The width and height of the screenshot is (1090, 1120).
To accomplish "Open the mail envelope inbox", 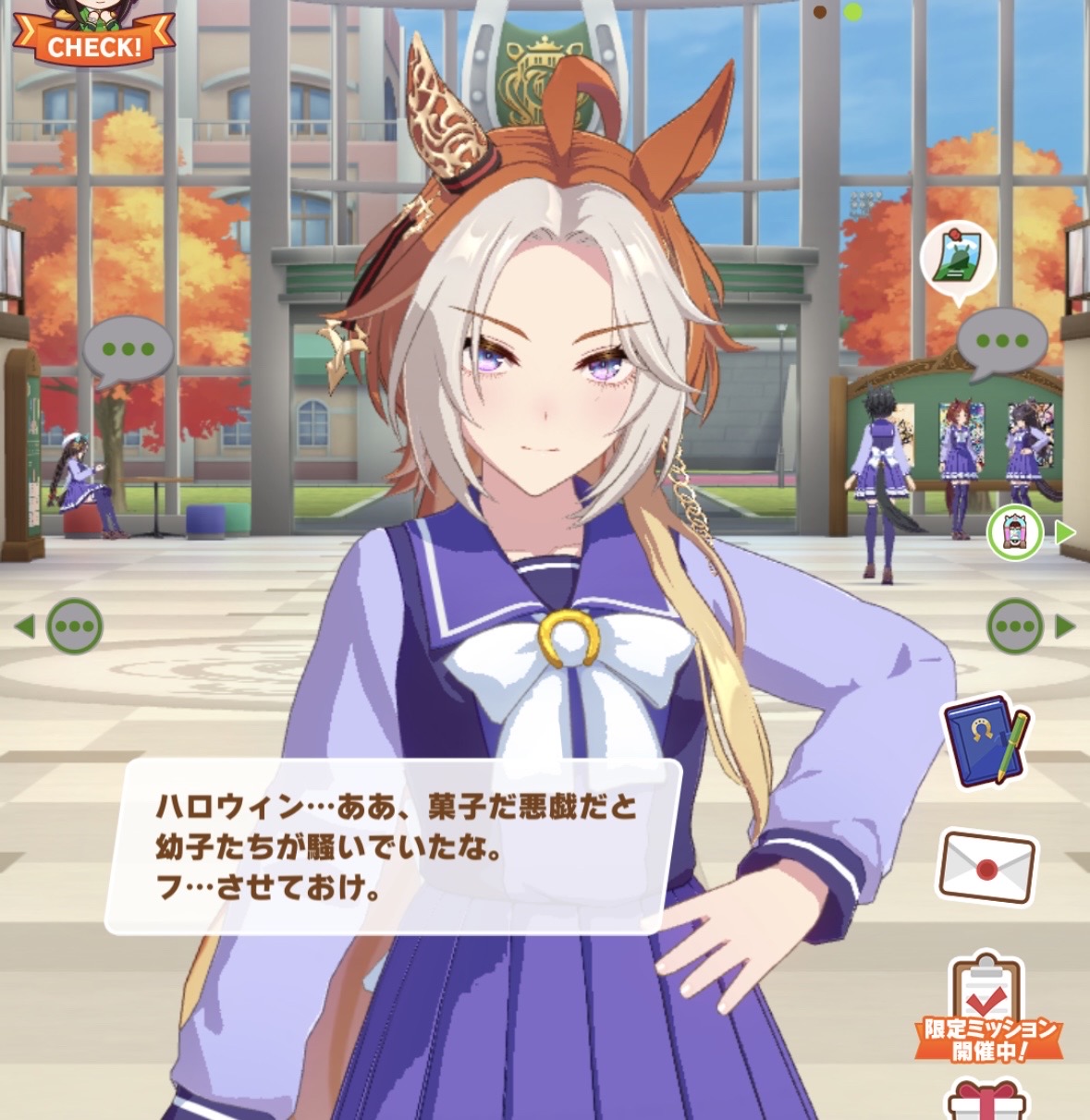I will point(986,866).
